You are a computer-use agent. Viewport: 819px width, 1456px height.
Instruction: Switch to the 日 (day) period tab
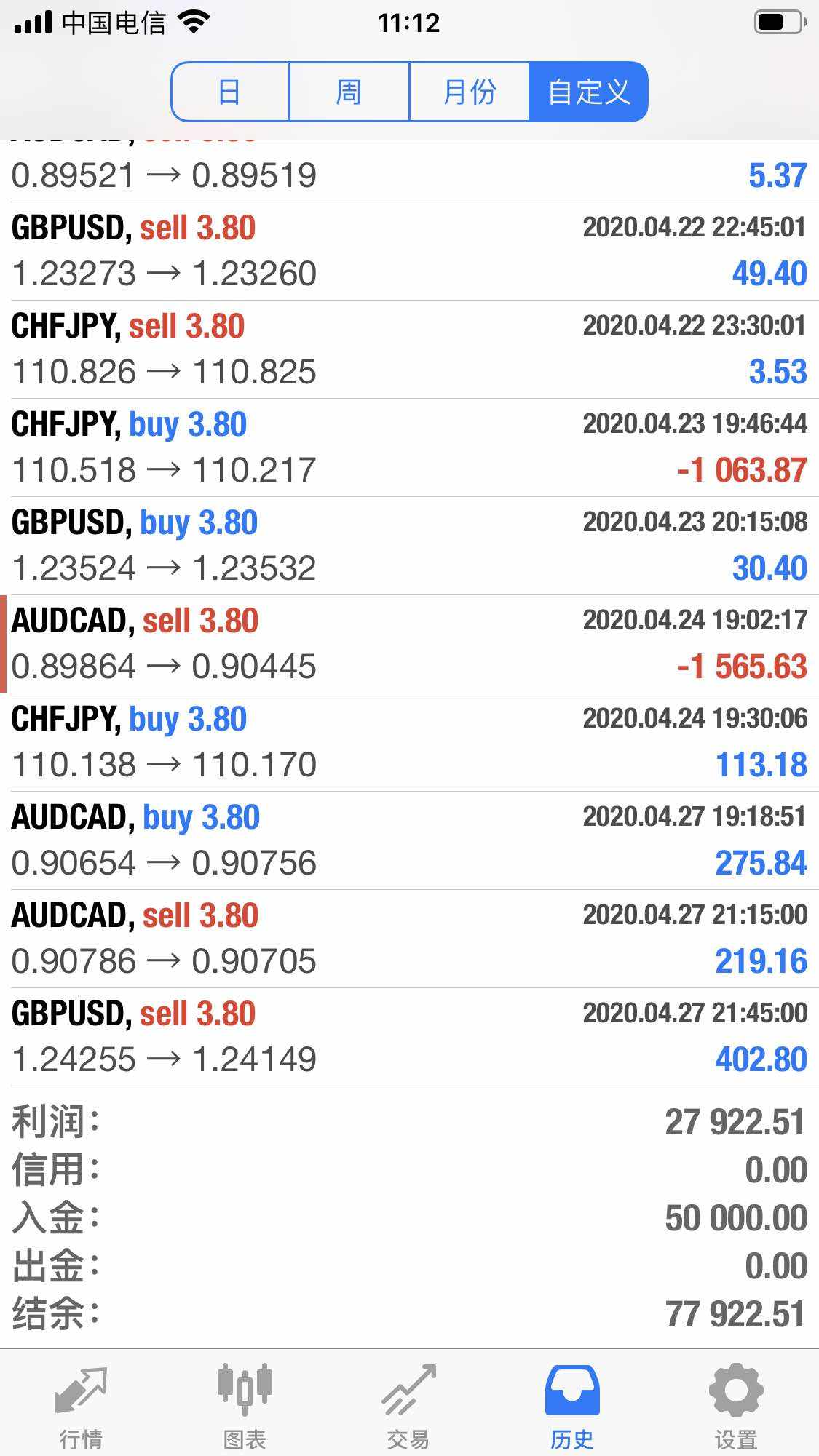click(x=230, y=92)
